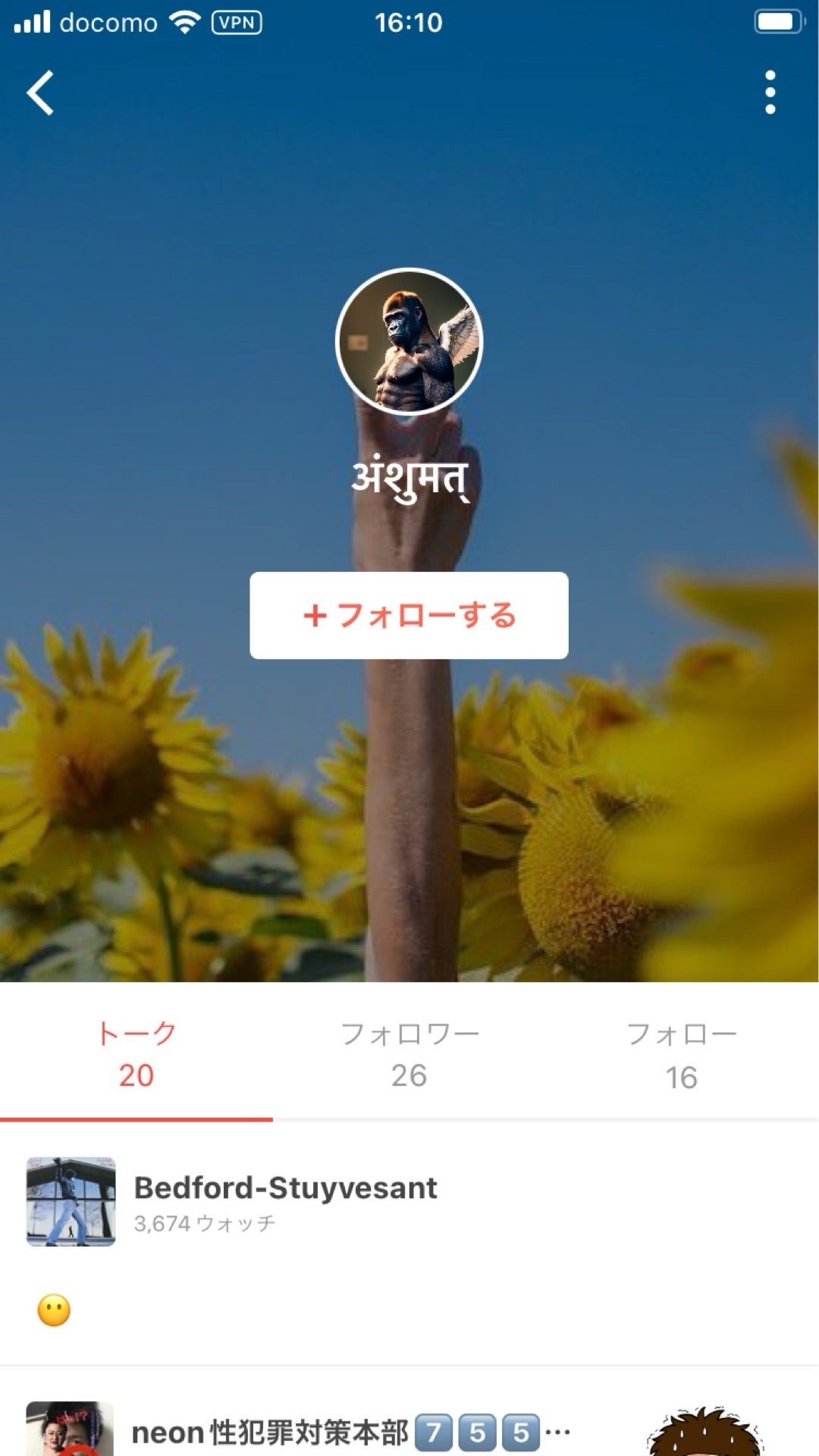Switch to the フォロワー tab

pyautogui.click(x=409, y=1055)
